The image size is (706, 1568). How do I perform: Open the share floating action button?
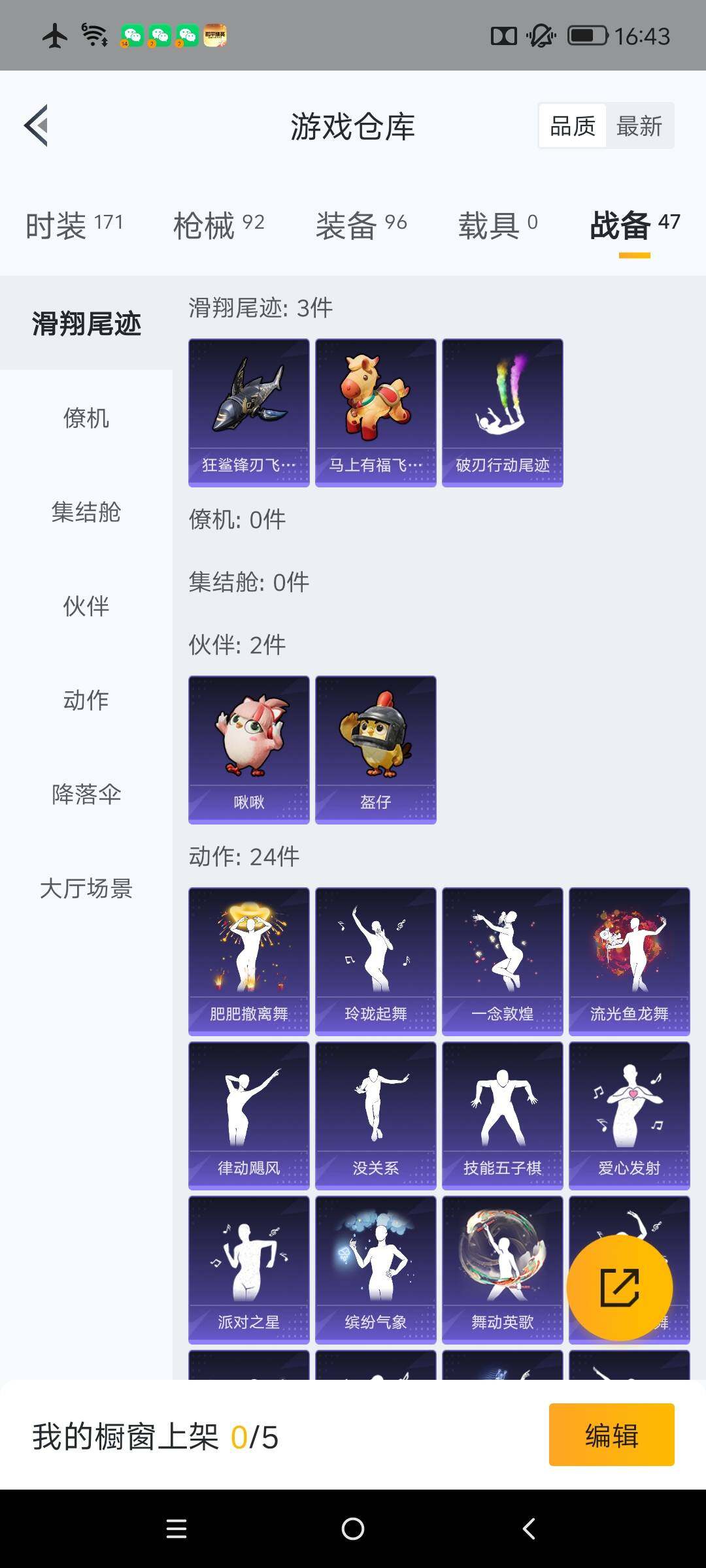point(620,1286)
